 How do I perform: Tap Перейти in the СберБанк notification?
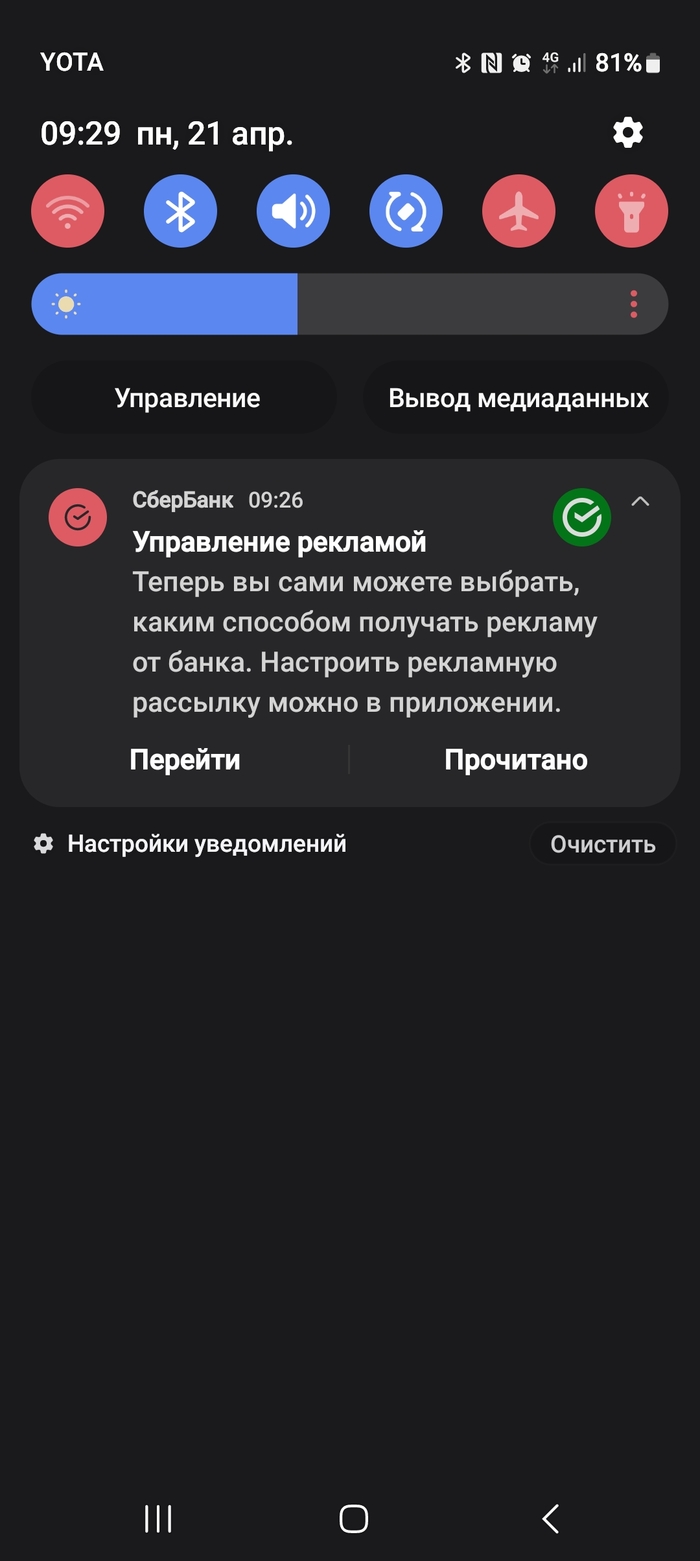[x=185, y=760]
